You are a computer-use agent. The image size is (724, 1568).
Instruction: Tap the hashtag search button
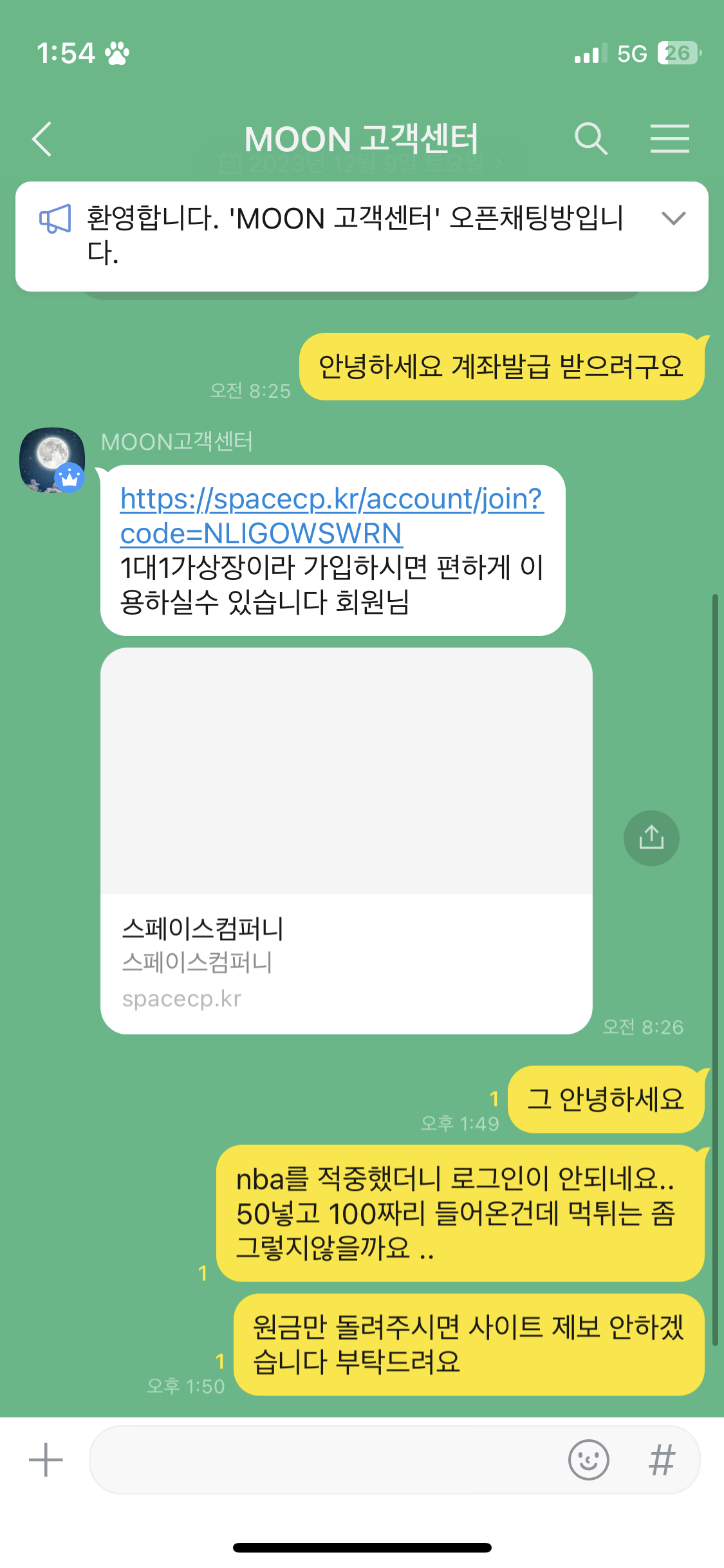pyautogui.click(x=662, y=1460)
